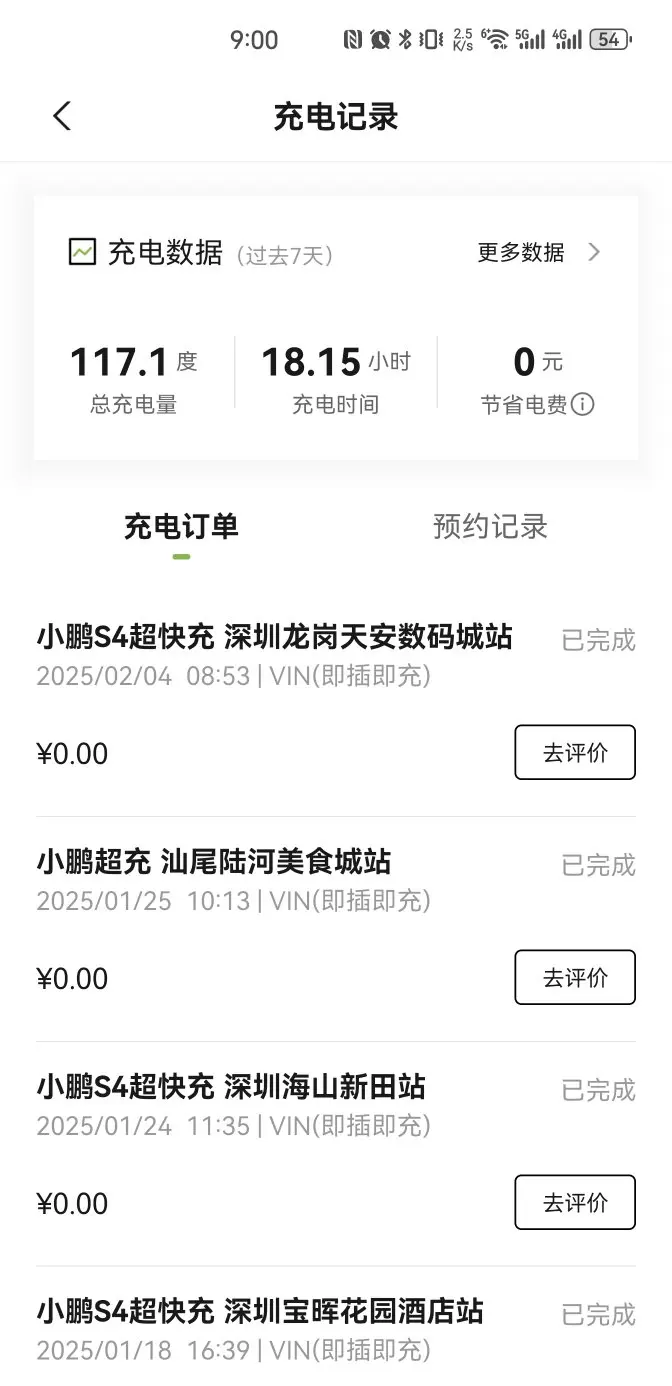Viewport: 672px width, 1386px height.
Task: Open 更多数据 for charging statistics
Action: click(539, 252)
